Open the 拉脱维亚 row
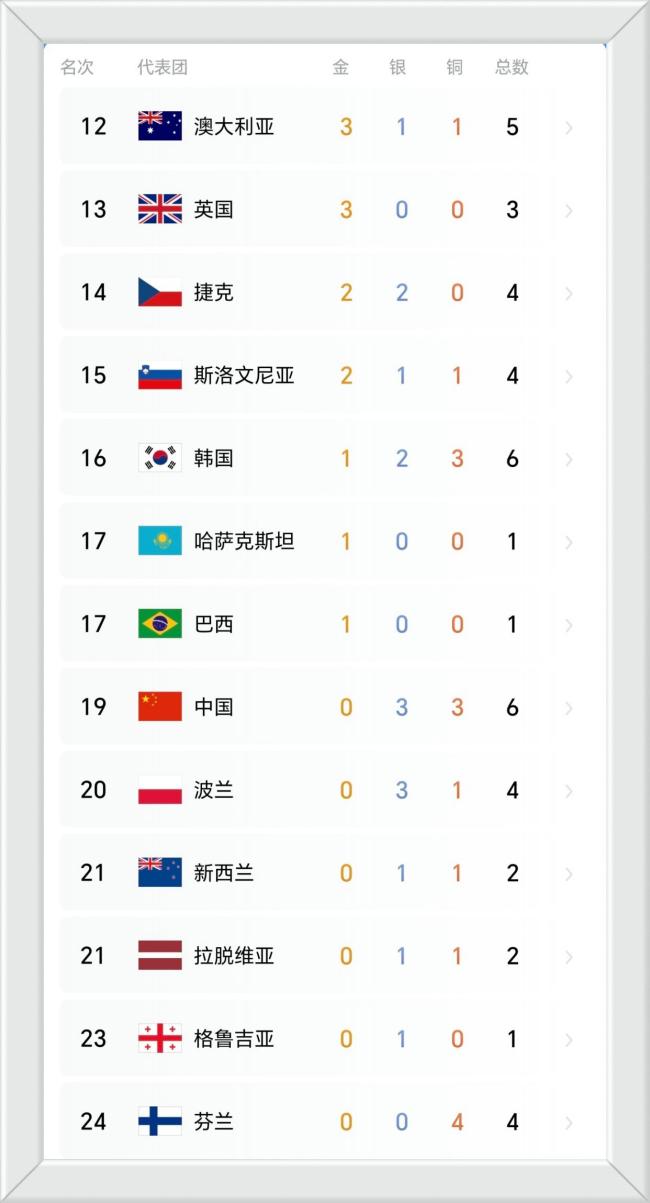Viewport: 650px width, 1203px height. (324, 957)
